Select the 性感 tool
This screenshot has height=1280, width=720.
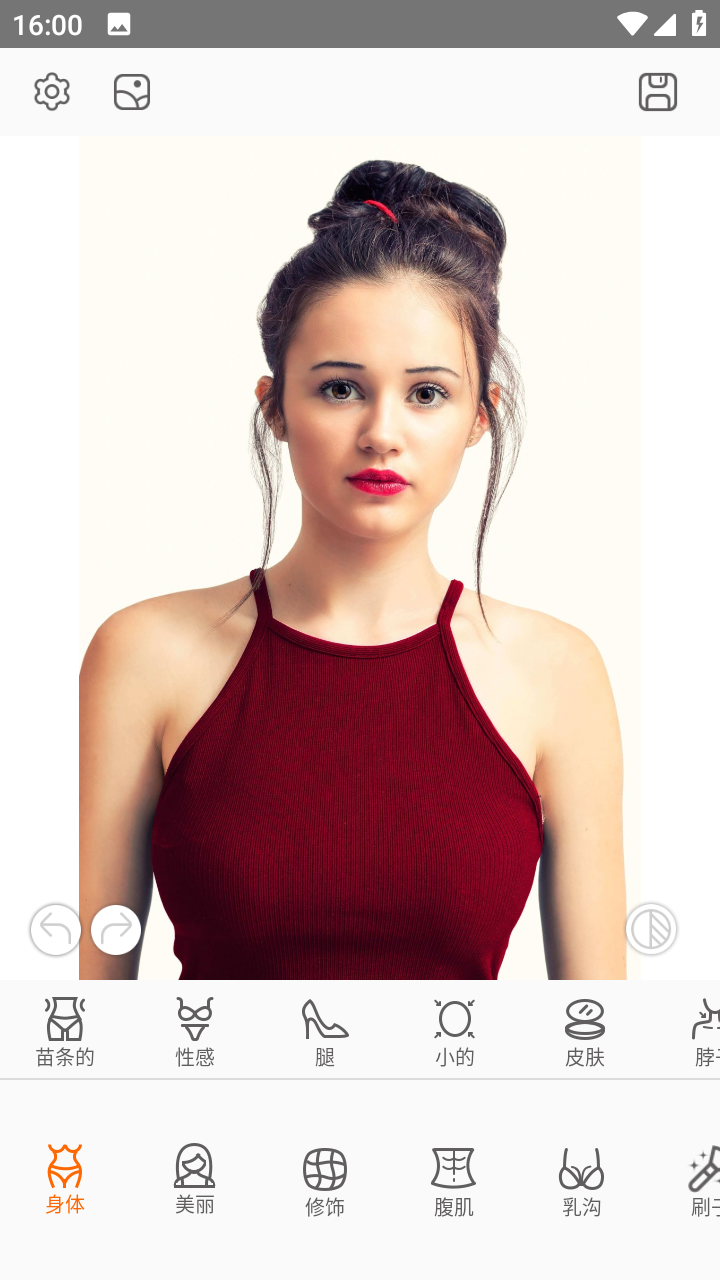(195, 1032)
